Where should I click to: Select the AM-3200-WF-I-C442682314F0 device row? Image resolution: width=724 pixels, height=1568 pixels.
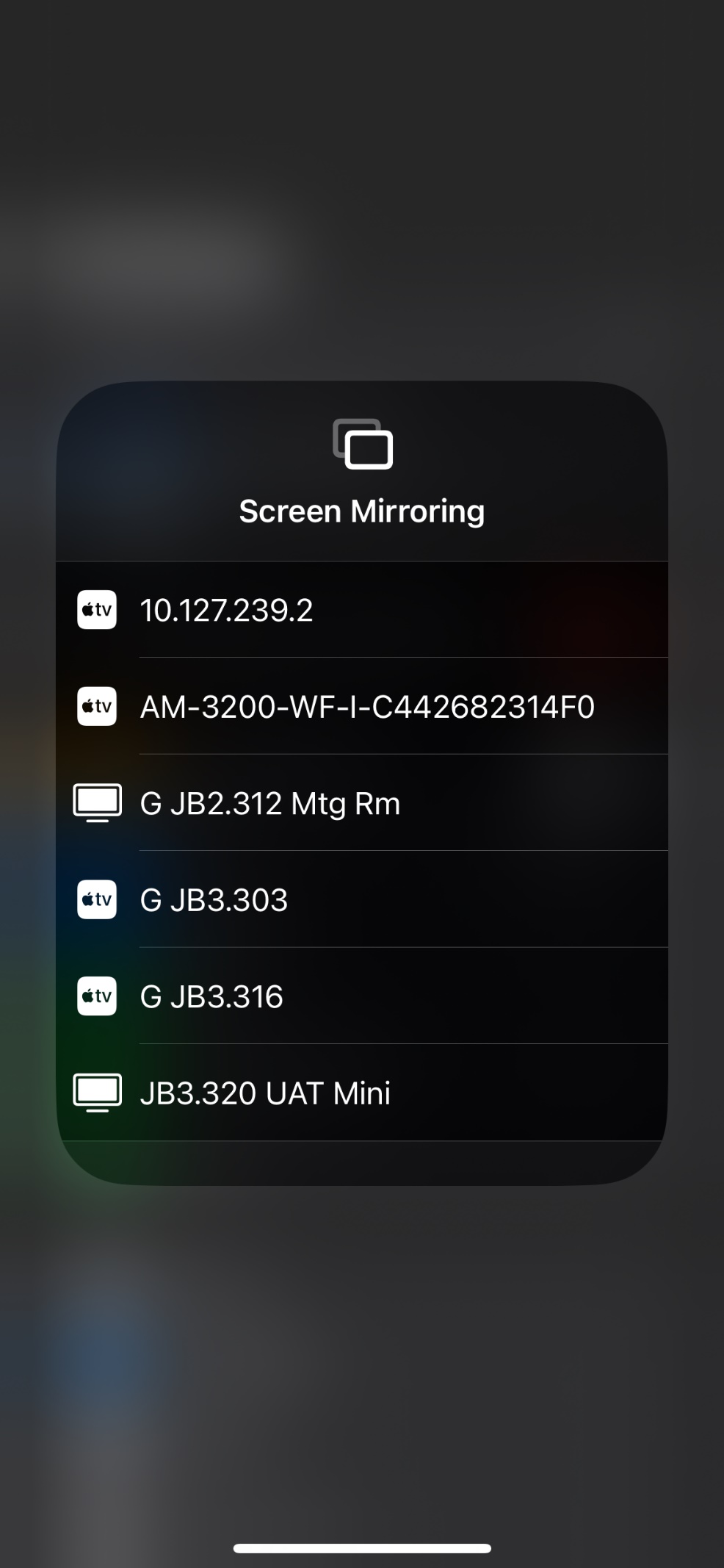coord(363,706)
